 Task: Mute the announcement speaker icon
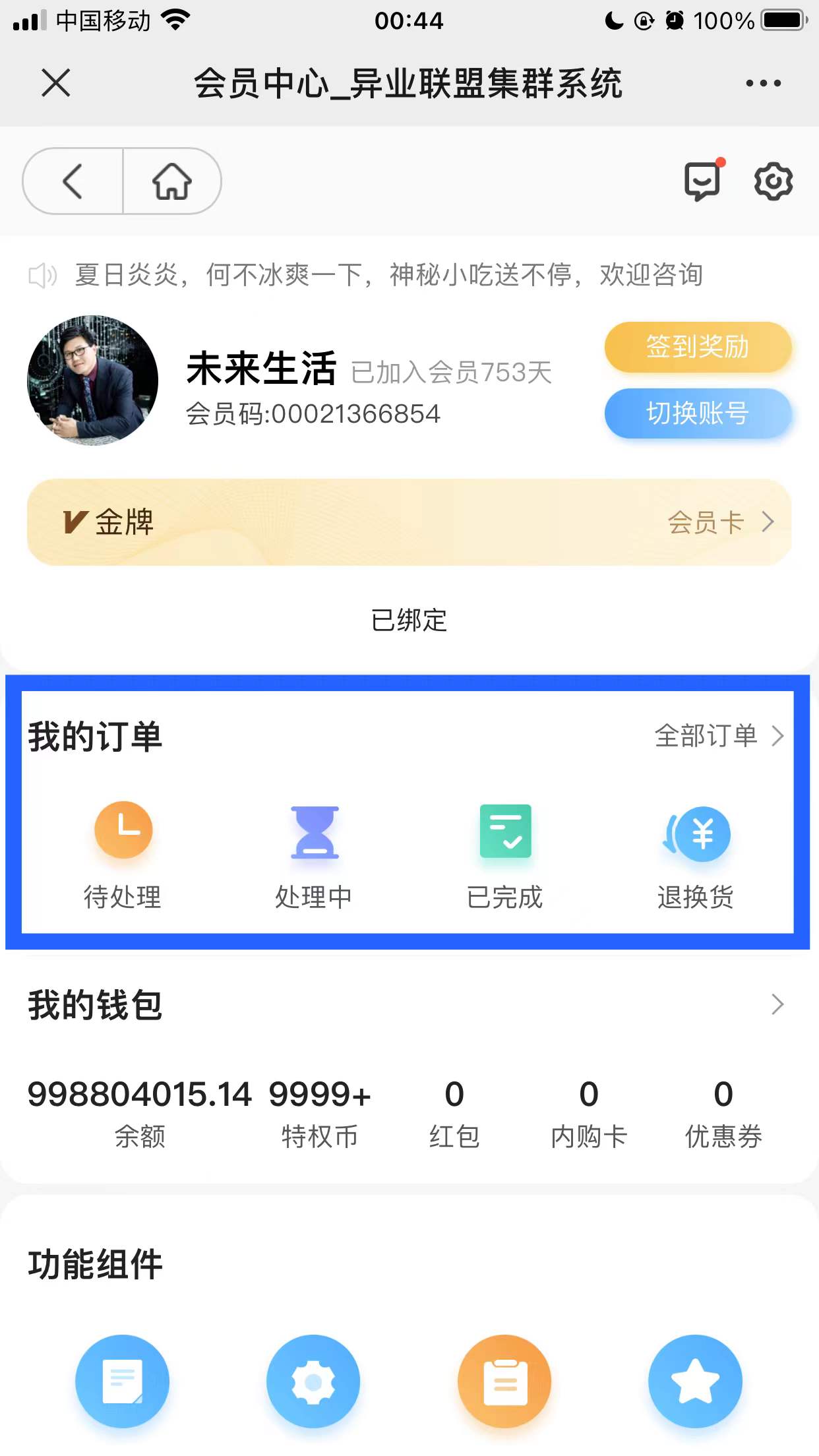click(43, 274)
